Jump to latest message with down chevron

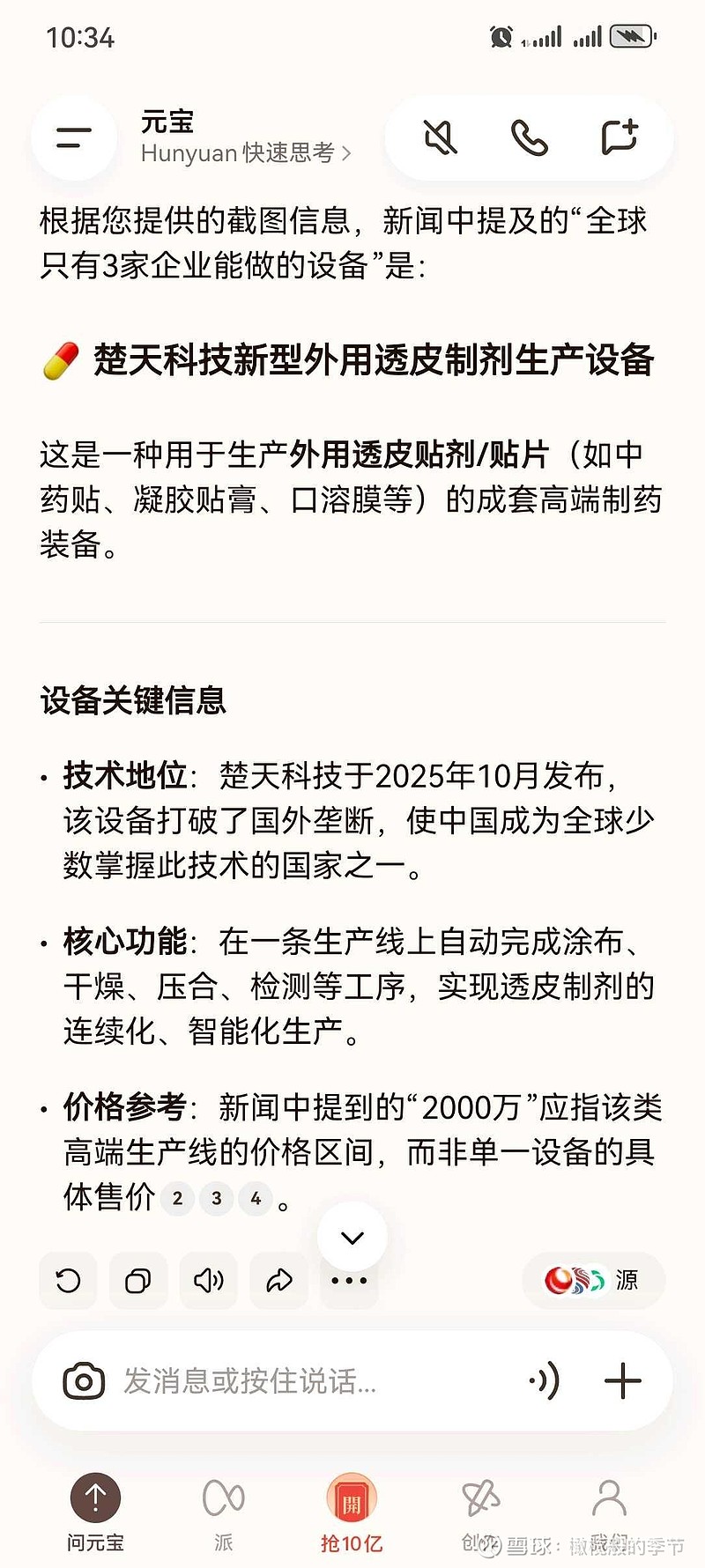click(x=352, y=1236)
